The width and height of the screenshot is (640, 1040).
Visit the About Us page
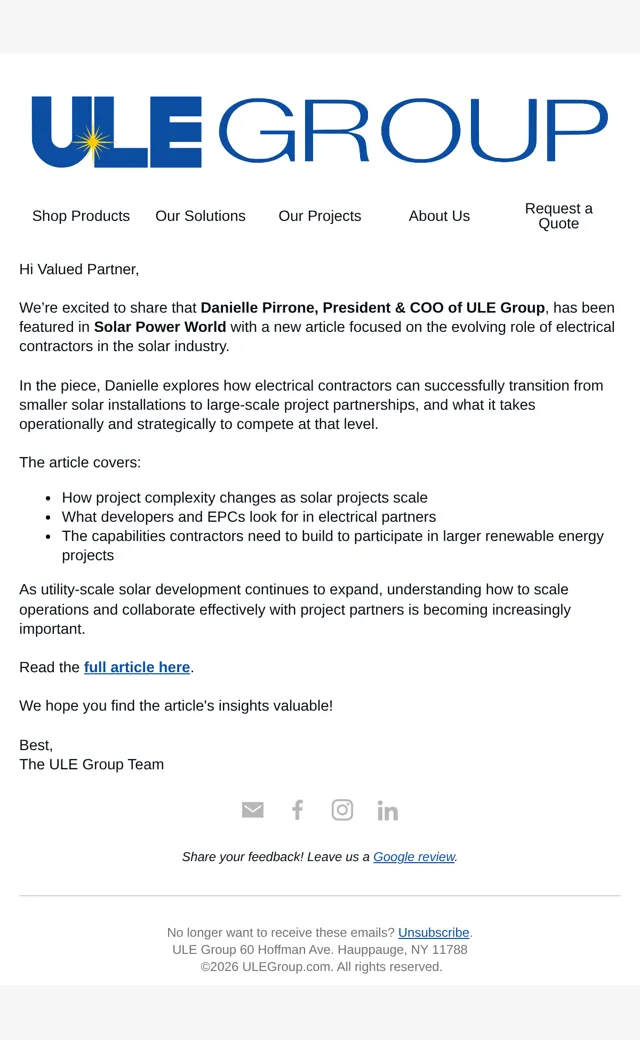(x=439, y=216)
